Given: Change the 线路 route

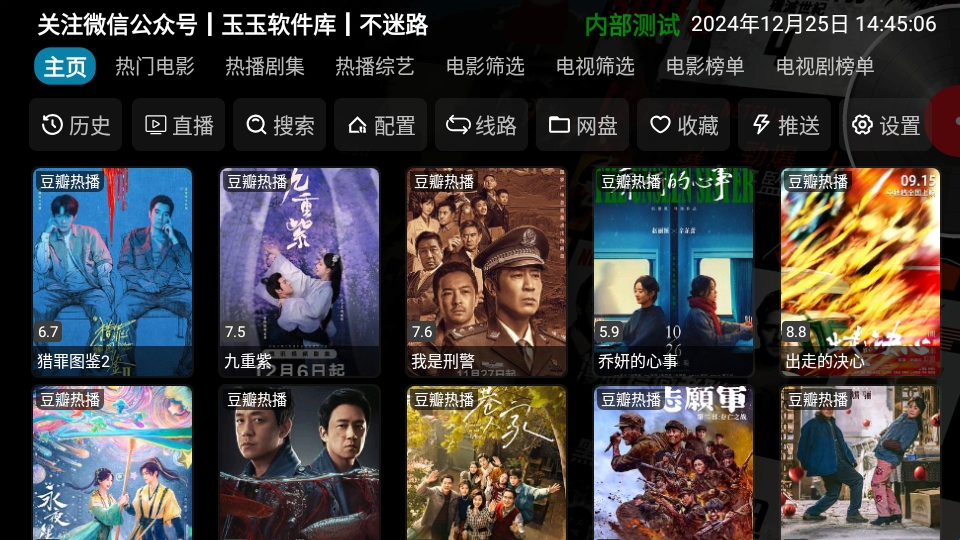Looking at the screenshot, I should click(x=482, y=125).
